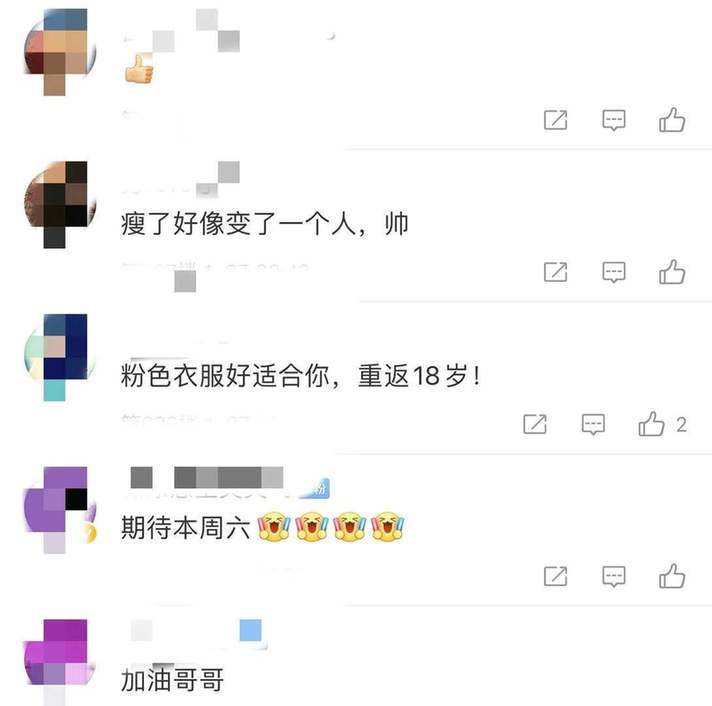
Task: Like the comment "粉色衣服好适合你，重返18岁！"
Action: pos(652,424)
